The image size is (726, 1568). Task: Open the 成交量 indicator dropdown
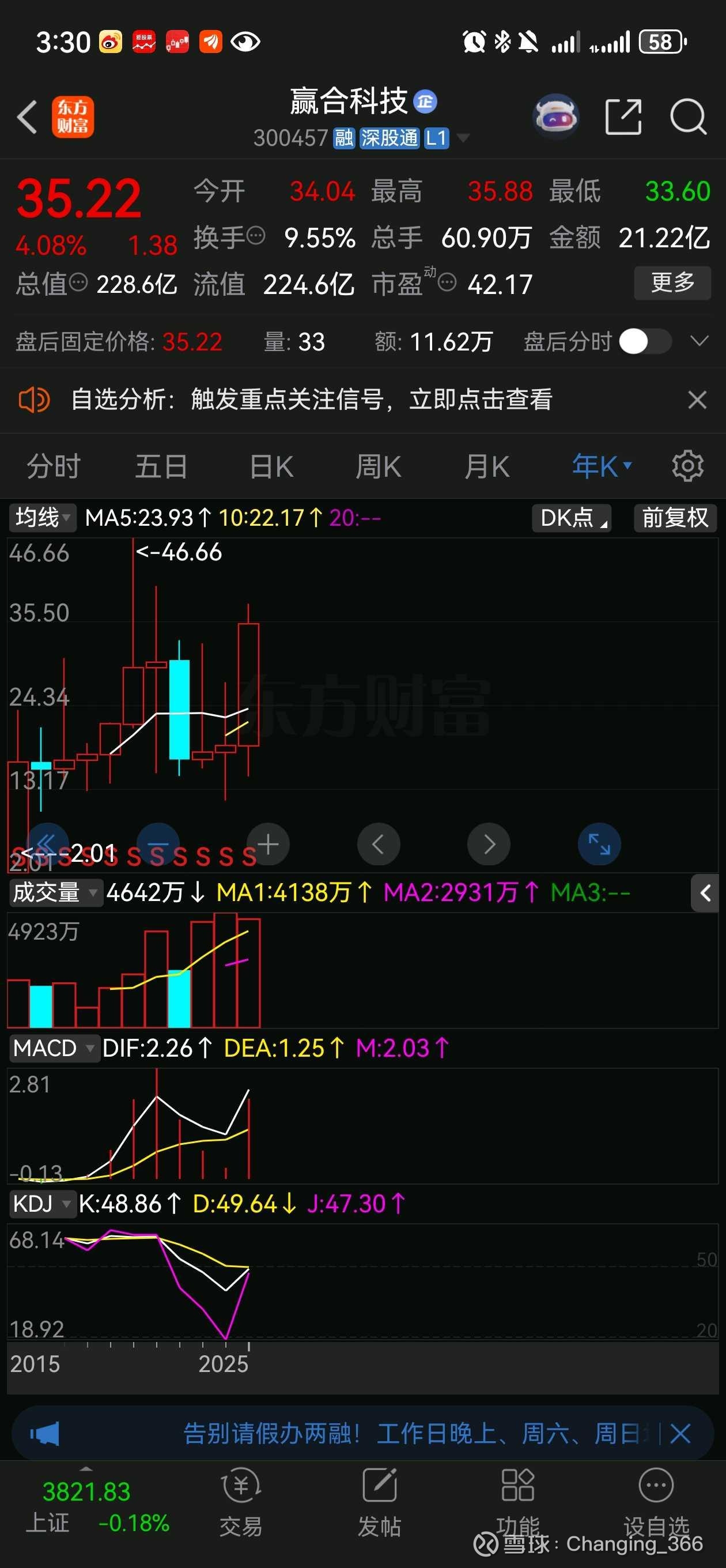click(54, 893)
